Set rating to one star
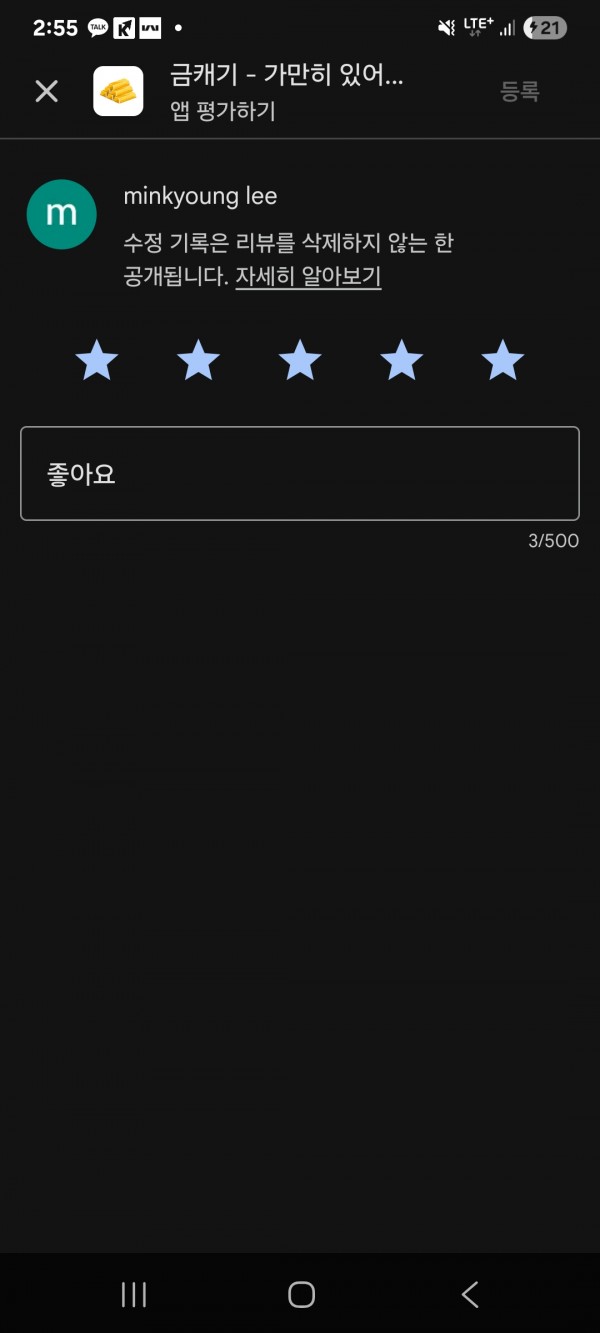Viewport: 600px width, 1333px height. pyautogui.click(x=97, y=360)
